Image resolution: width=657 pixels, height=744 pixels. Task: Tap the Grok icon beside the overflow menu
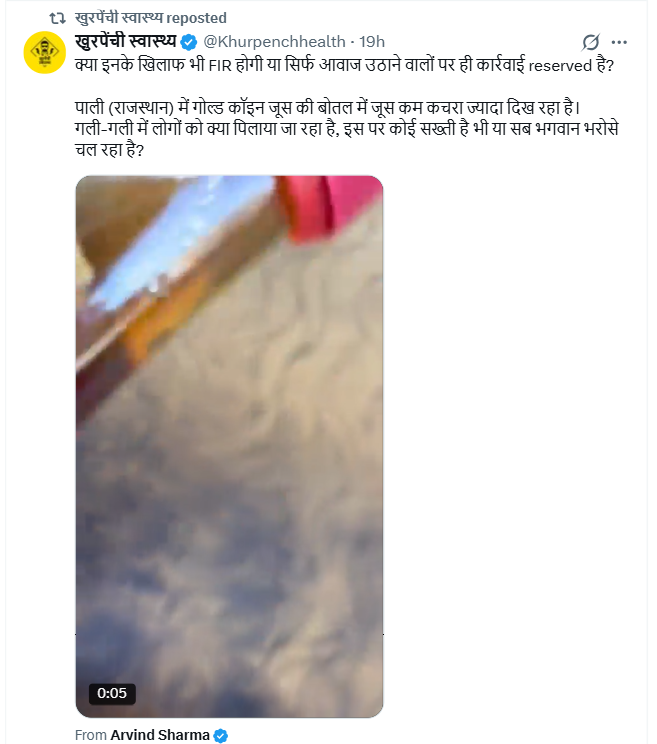point(590,42)
